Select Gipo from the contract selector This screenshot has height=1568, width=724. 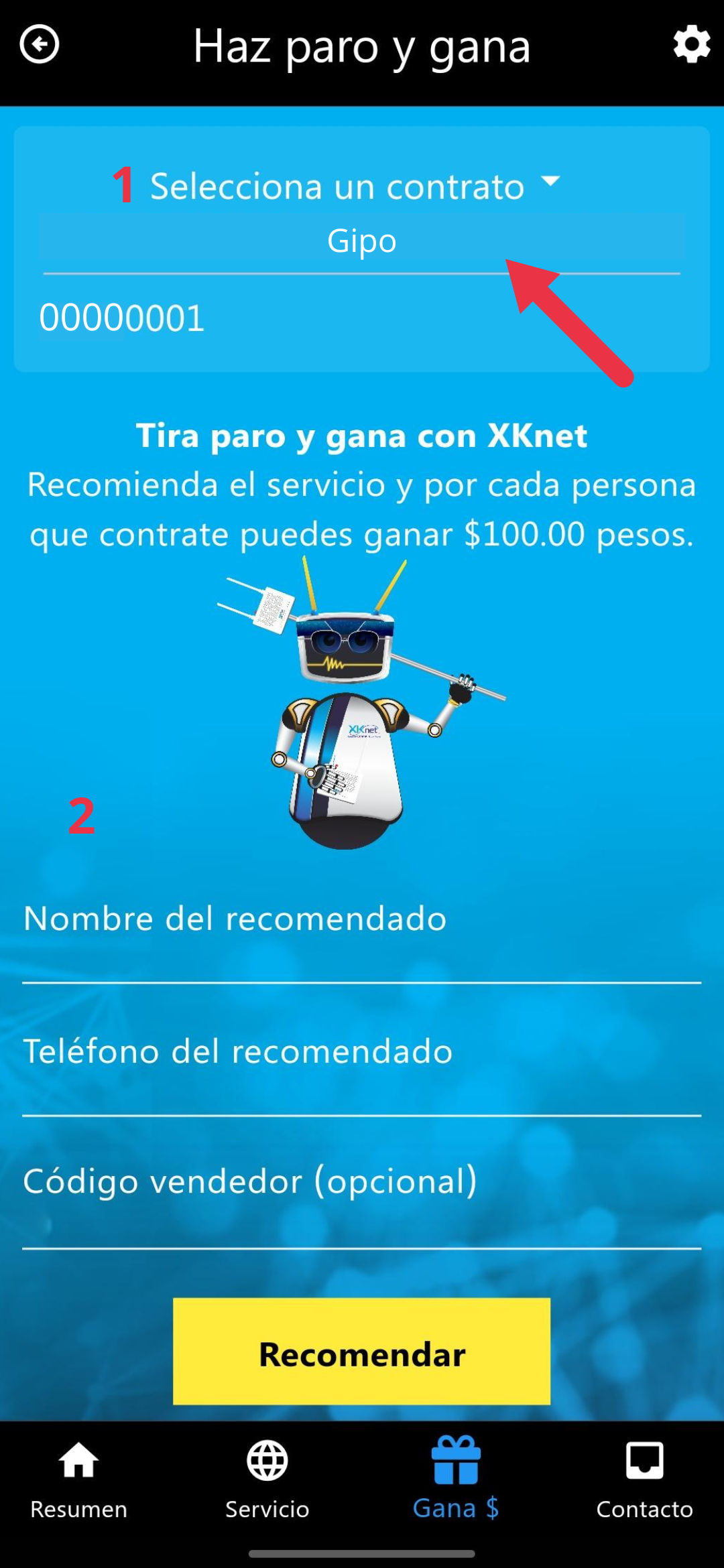click(x=361, y=241)
